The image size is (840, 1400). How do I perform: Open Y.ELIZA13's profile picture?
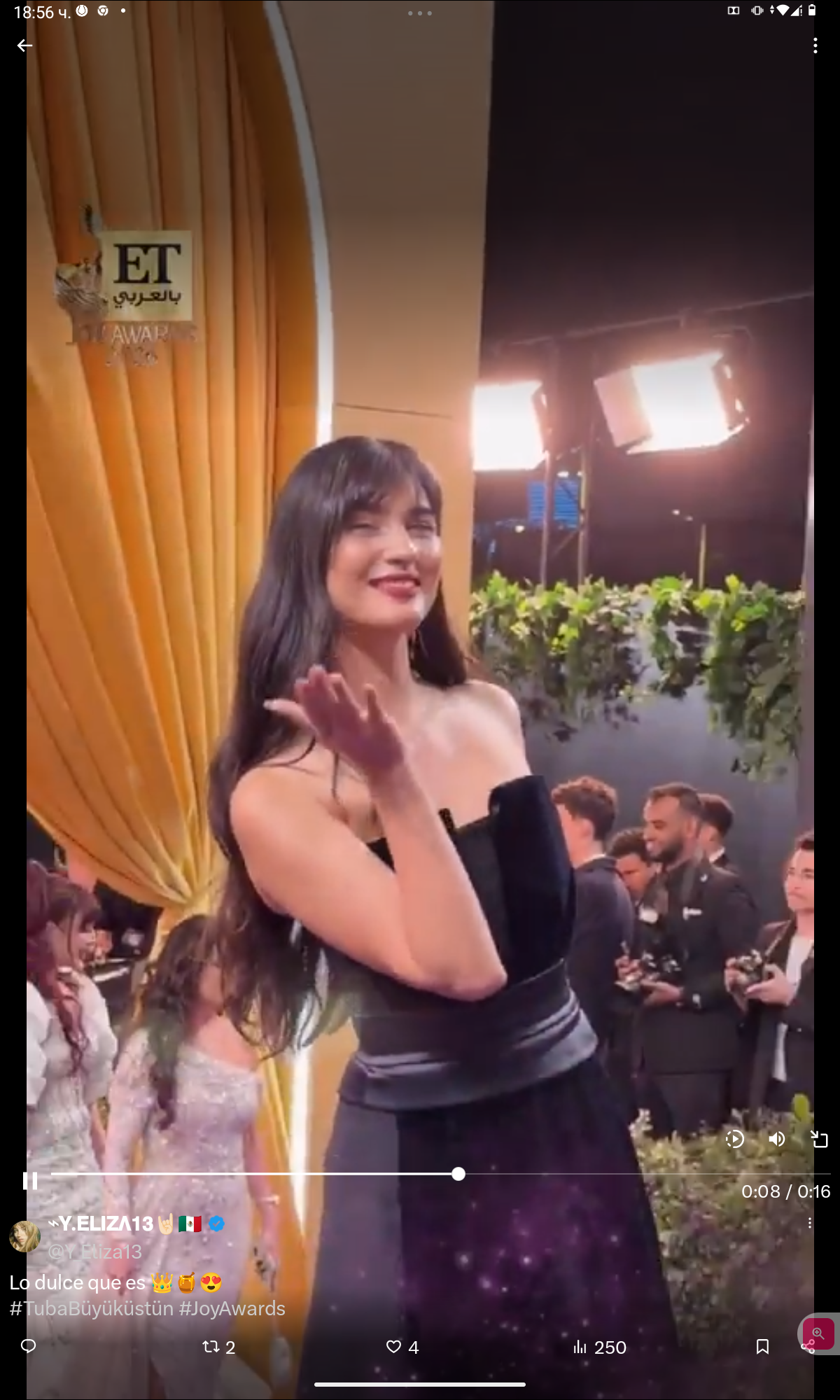point(24,1237)
